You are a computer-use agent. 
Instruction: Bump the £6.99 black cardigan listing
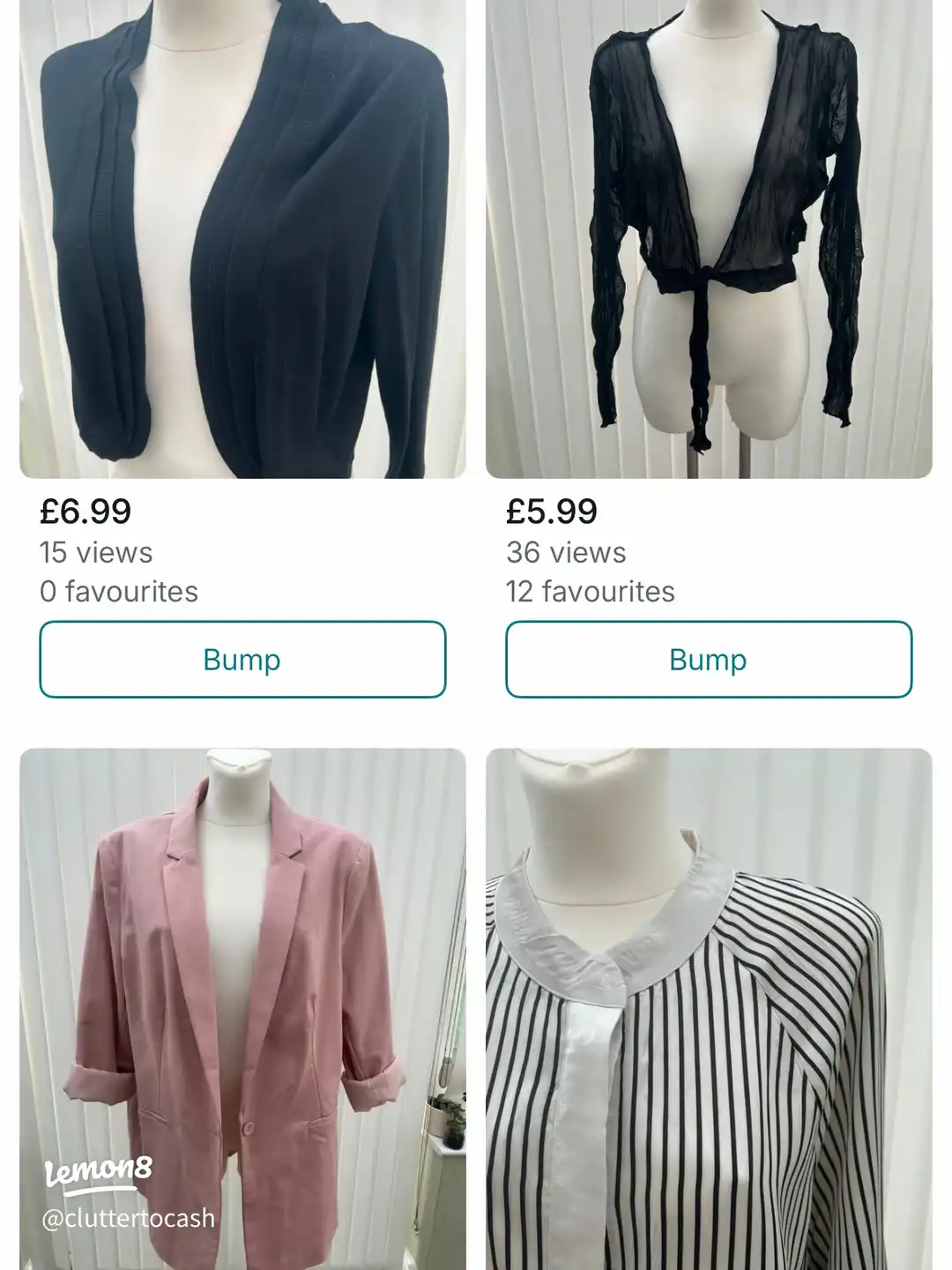click(x=242, y=660)
